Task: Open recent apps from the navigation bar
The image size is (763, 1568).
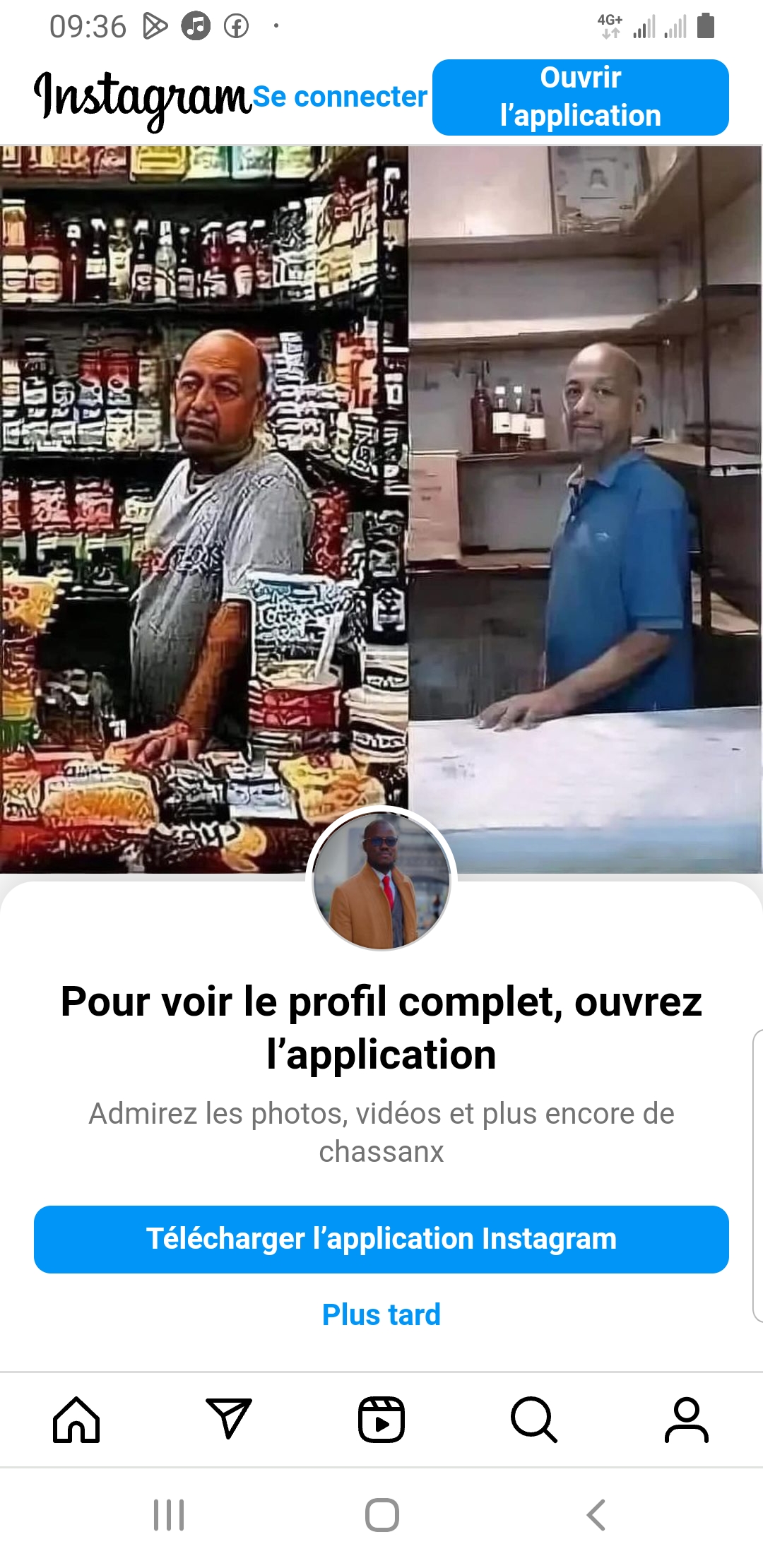Action: (x=169, y=1515)
